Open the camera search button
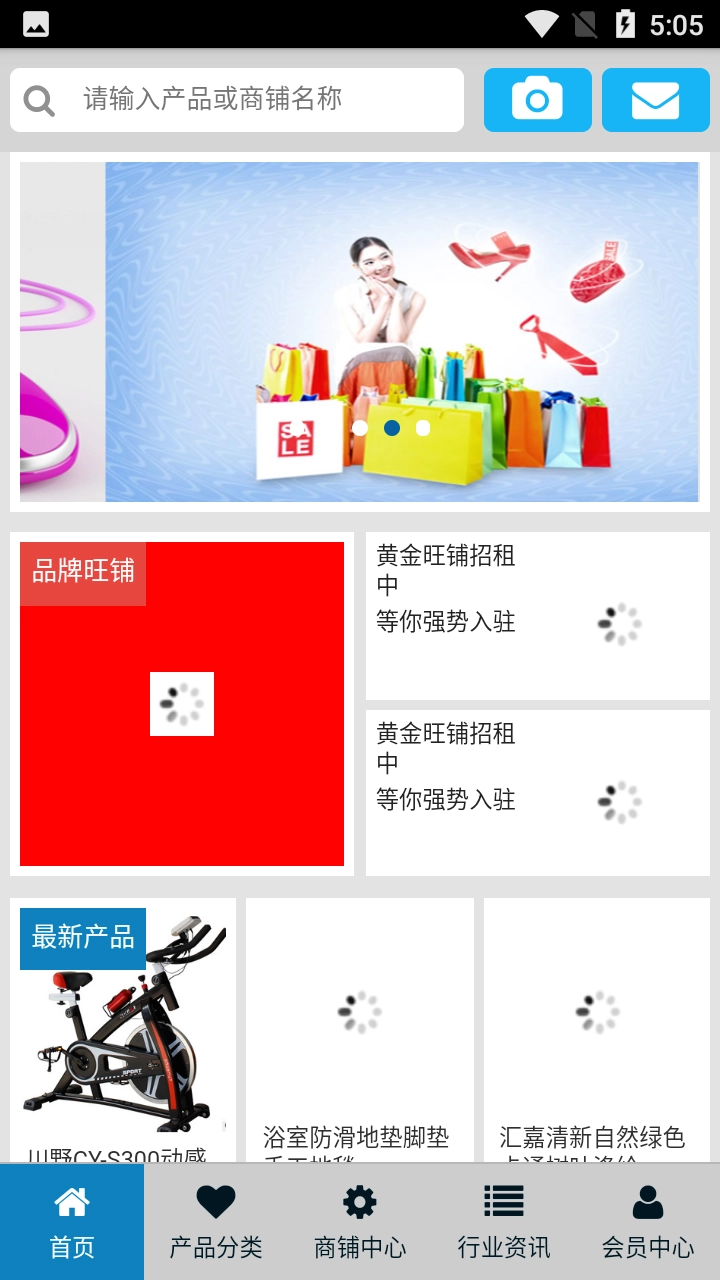Image resolution: width=720 pixels, height=1280 pixels. [537, 100]
